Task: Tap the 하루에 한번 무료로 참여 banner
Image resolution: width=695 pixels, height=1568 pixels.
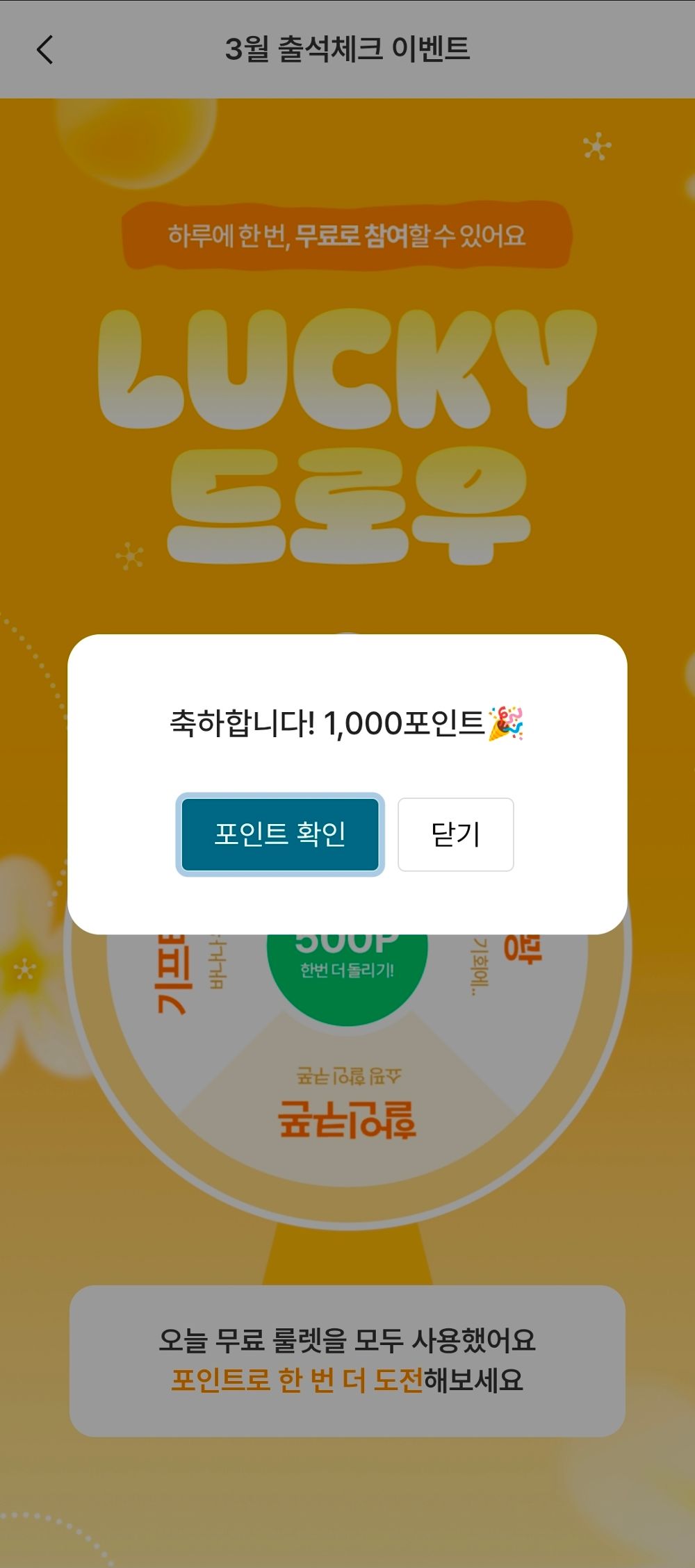Action: pos(347,235)
